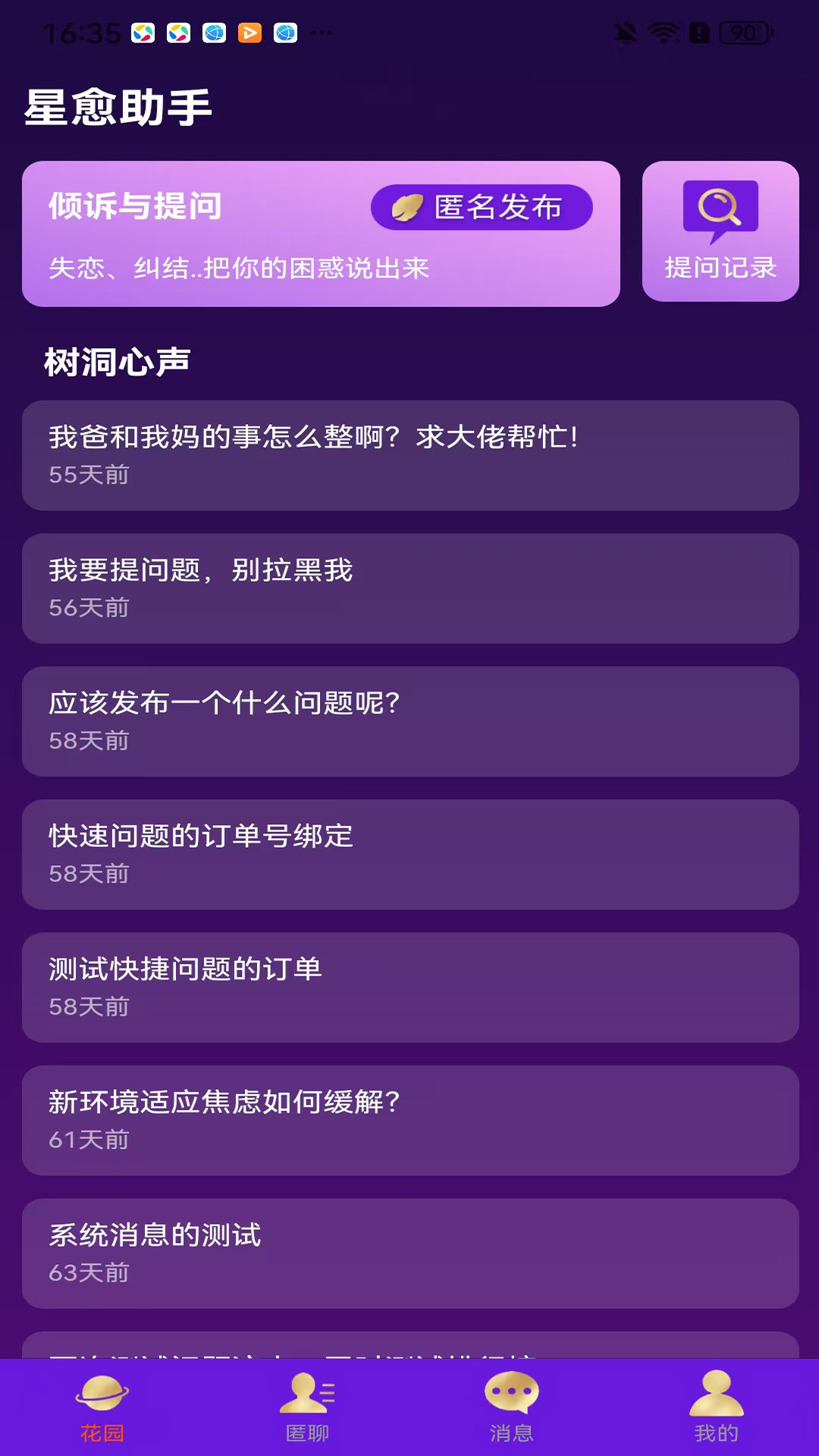Open post about 我爸和我妈的事
819x1456 pixels.
[409, 455]
